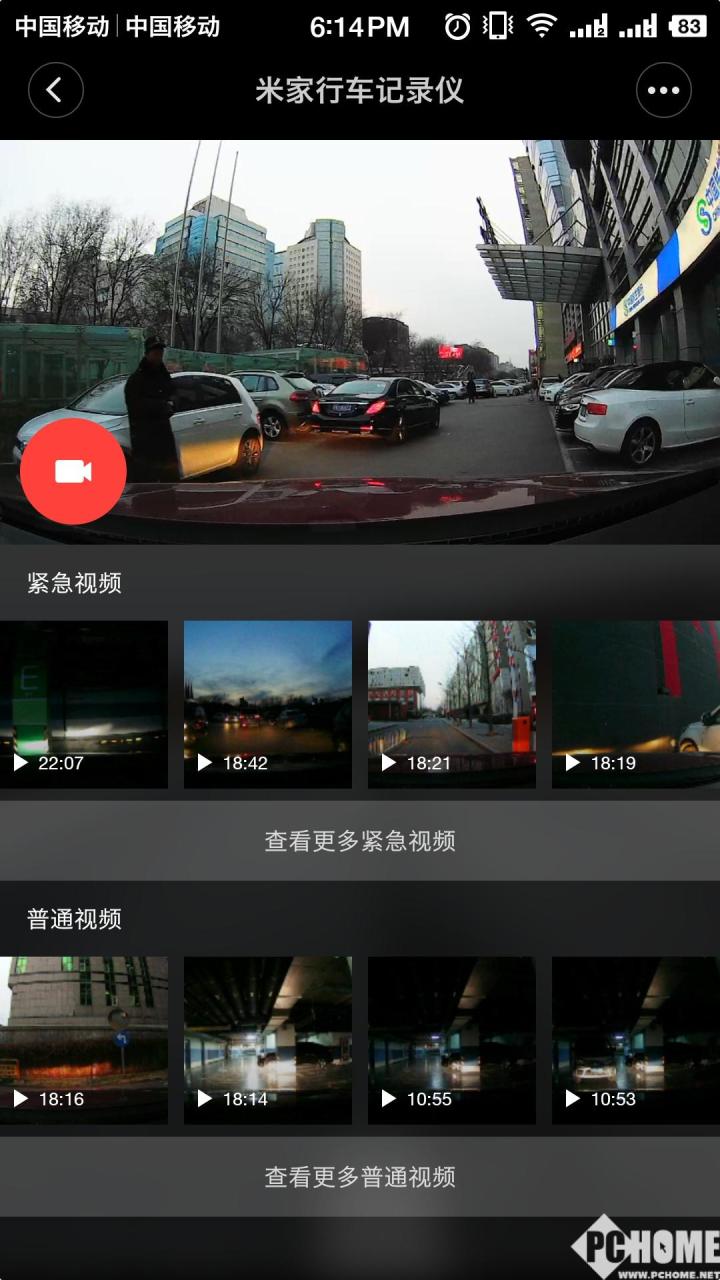Play the normal video from 10:55
720x1280 pixels.
451,1040
